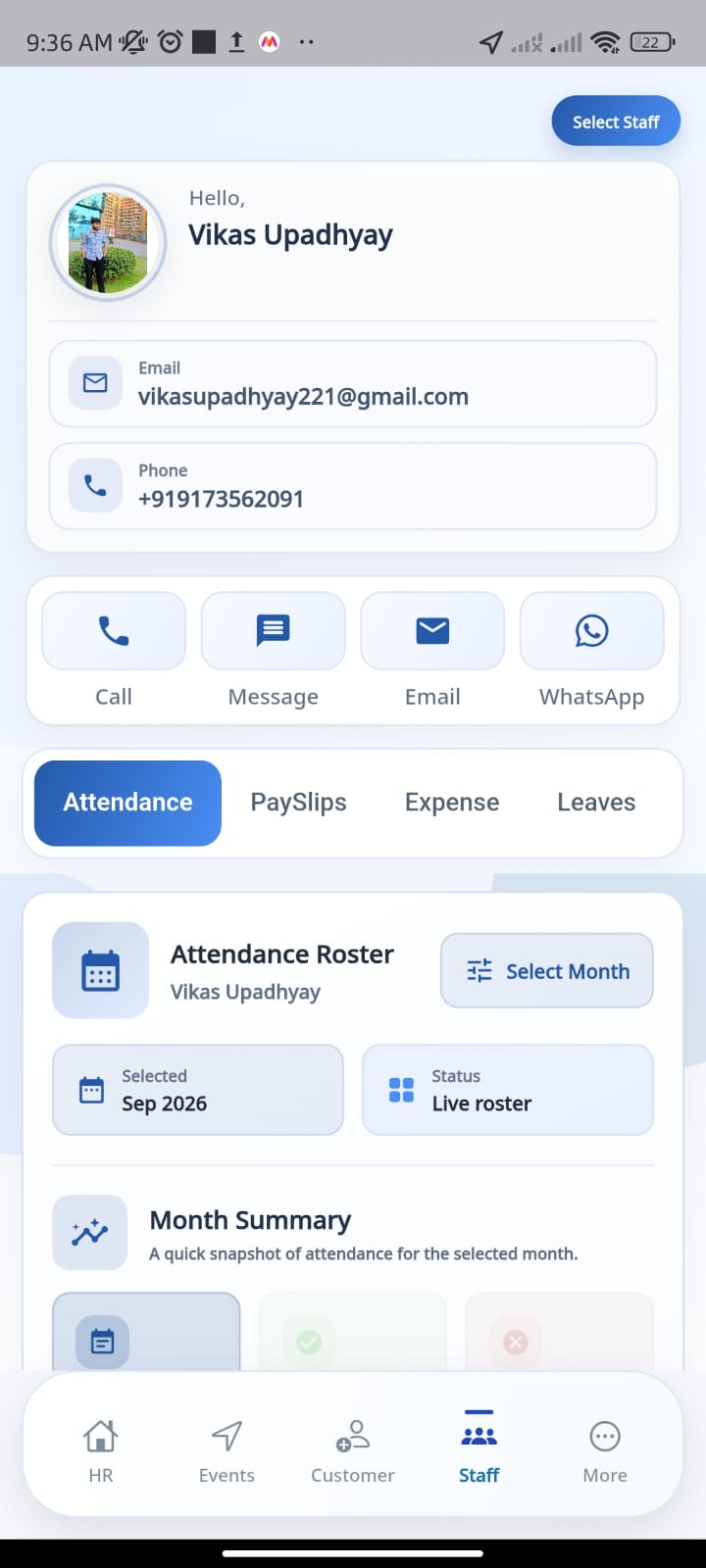
Task: Open the More menu
Action: (605, 1451)
